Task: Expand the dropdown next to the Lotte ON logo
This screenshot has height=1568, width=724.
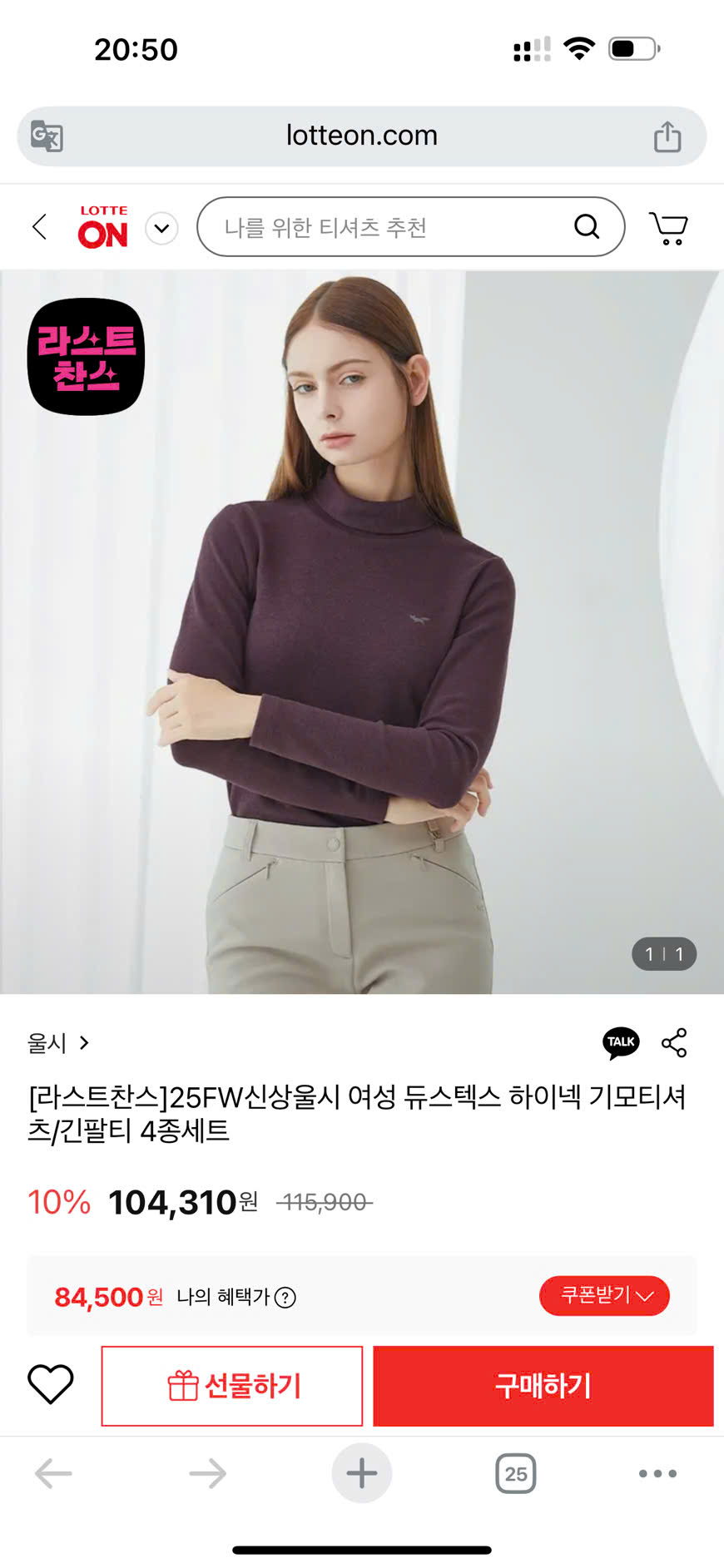Action: pos(161,228)
